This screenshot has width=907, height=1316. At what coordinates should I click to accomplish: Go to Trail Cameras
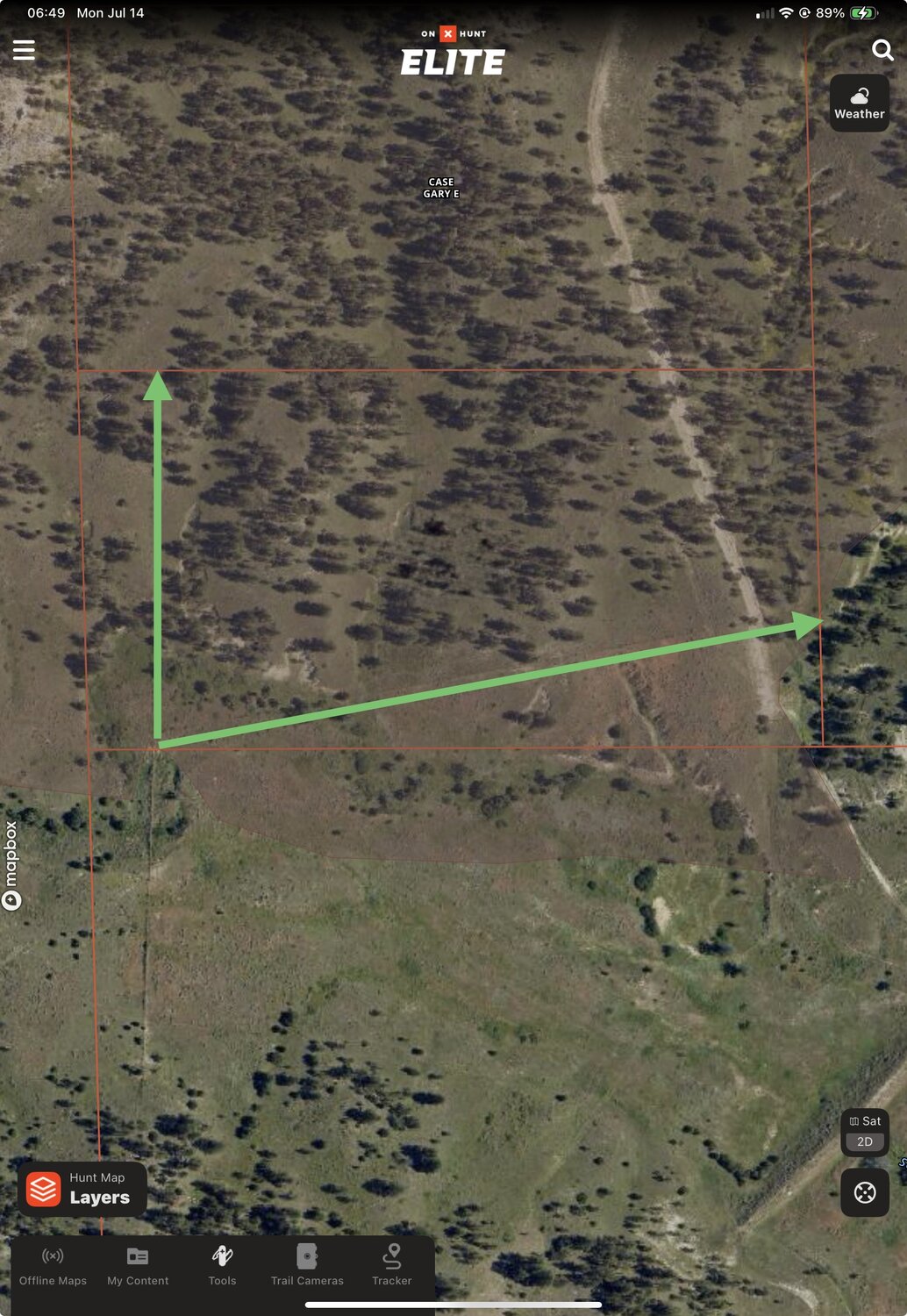307,1266
